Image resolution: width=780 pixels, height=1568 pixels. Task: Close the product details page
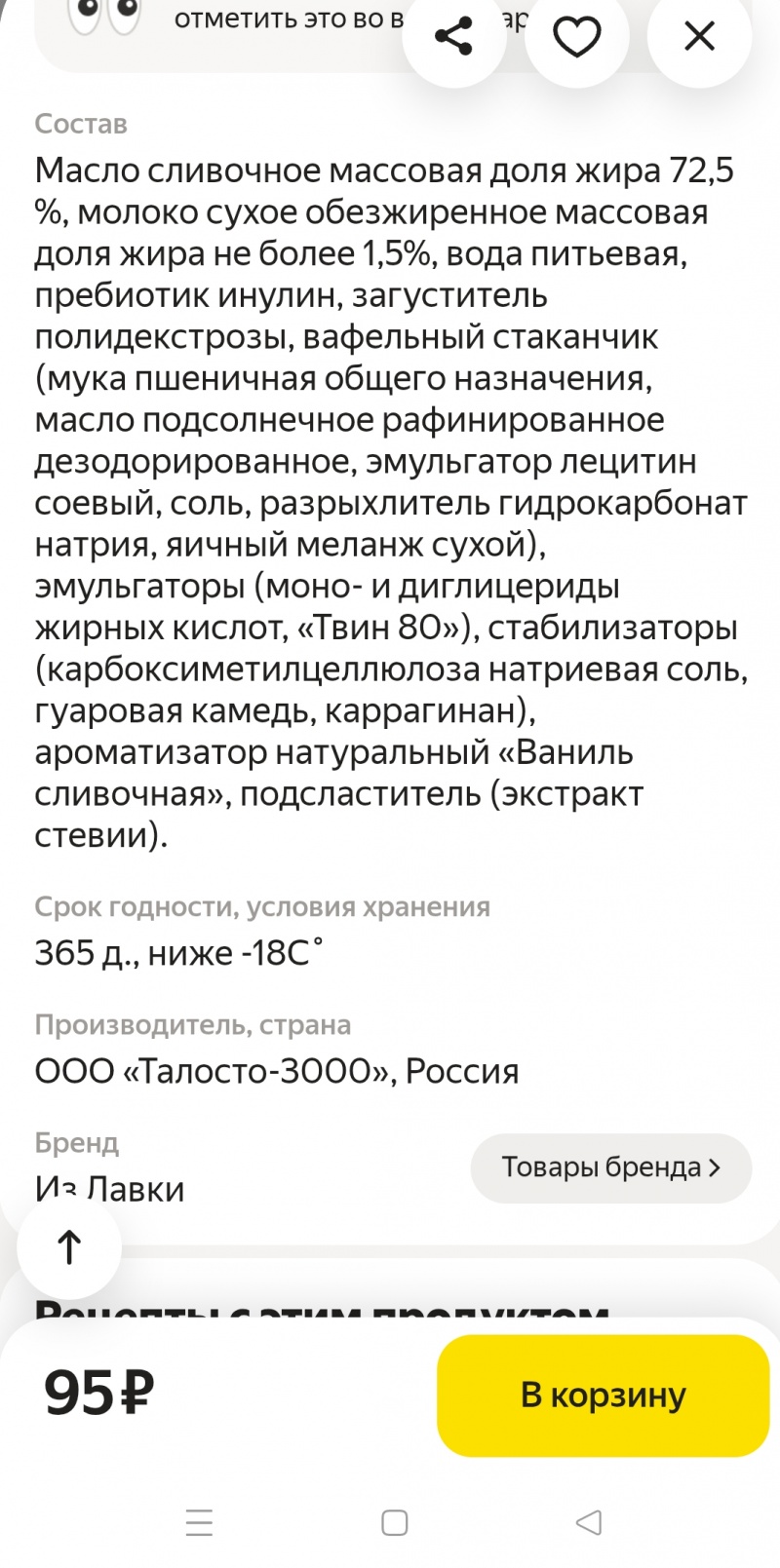(x=699, y=38)
